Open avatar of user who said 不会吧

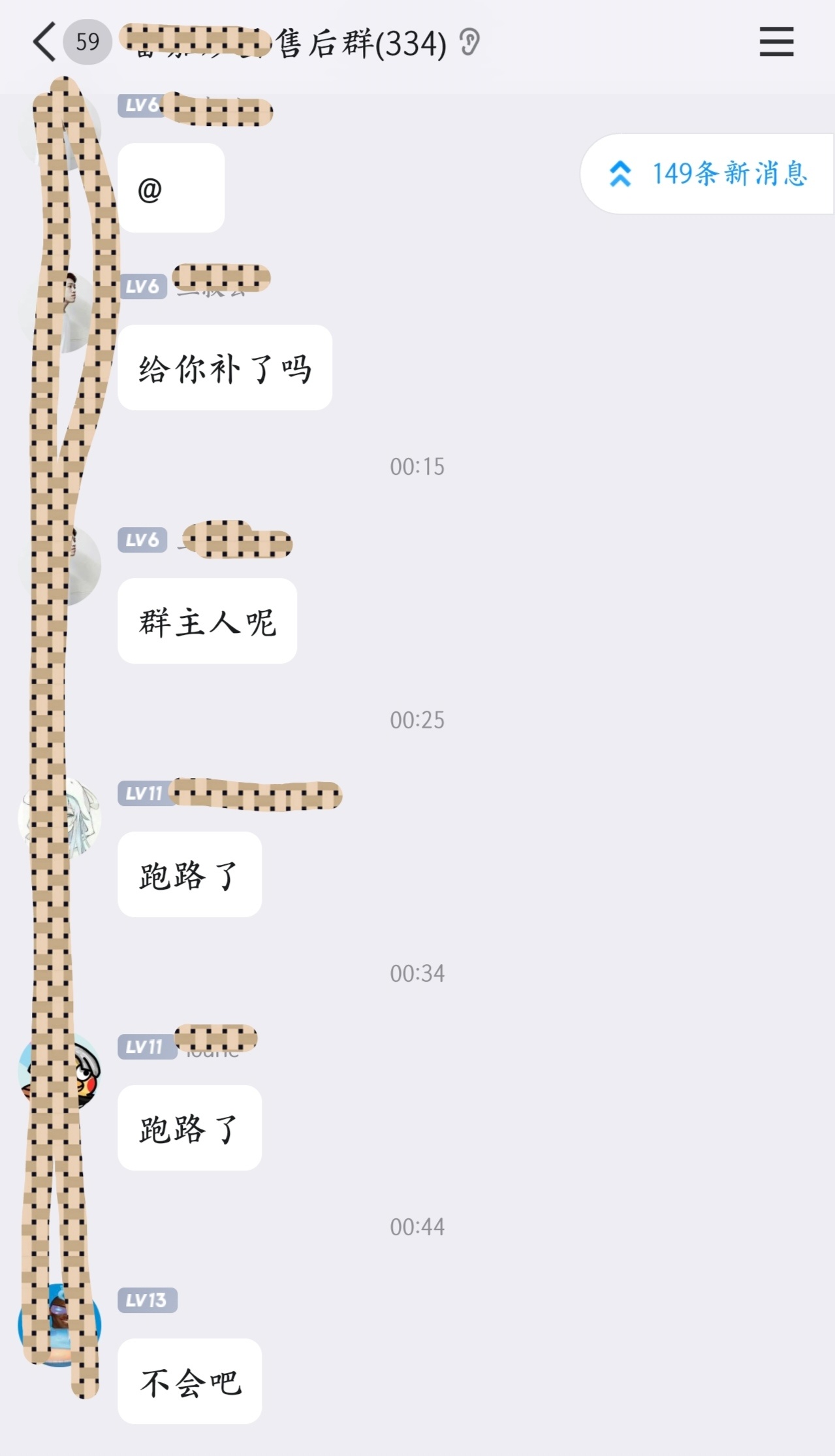tap(59, 1324)
